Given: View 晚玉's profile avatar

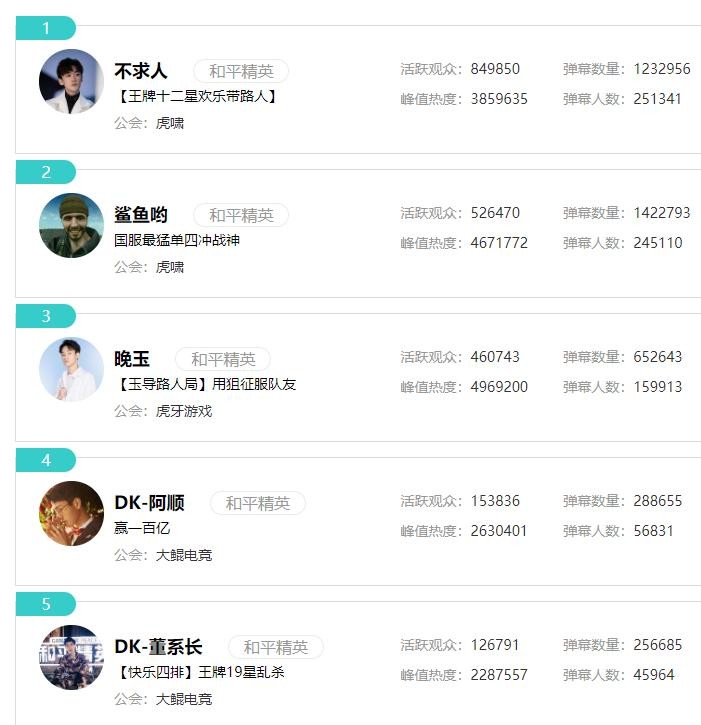Looking at the screenshot, I should tap(71, 369).
